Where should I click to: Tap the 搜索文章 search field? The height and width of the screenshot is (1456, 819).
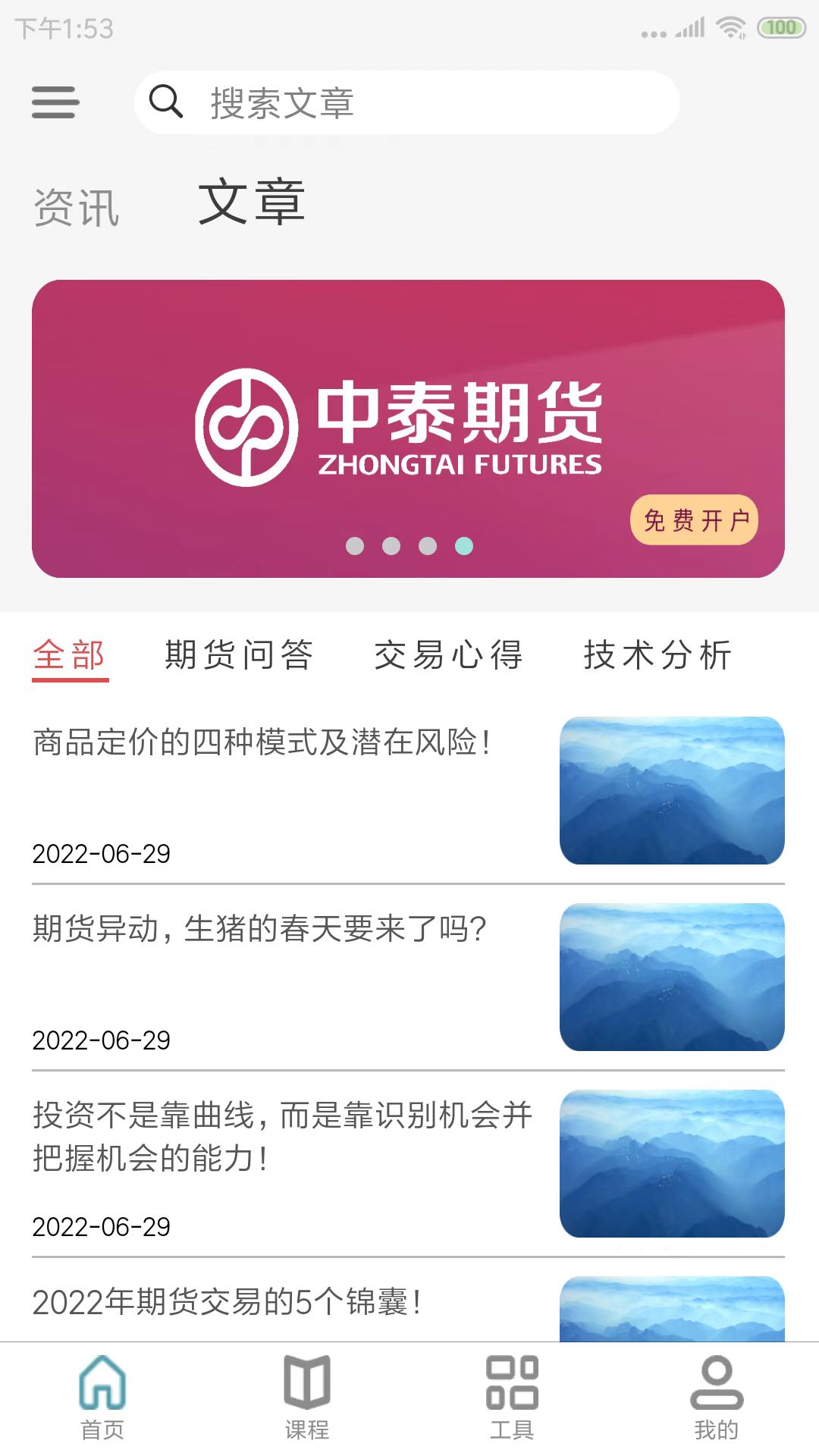tap(406, 102)
